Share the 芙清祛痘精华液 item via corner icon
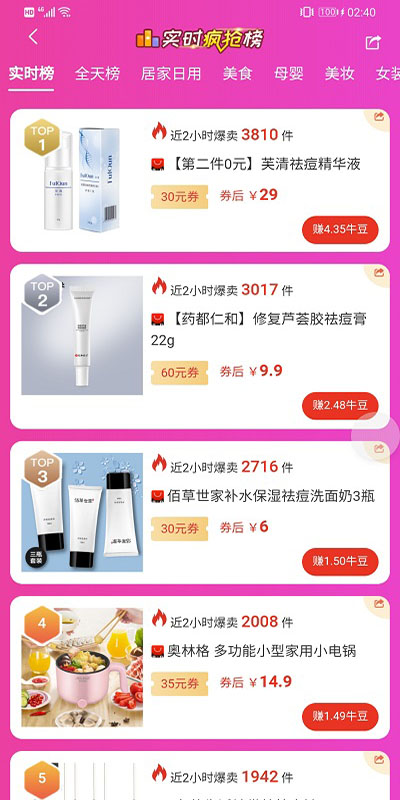 379,118
